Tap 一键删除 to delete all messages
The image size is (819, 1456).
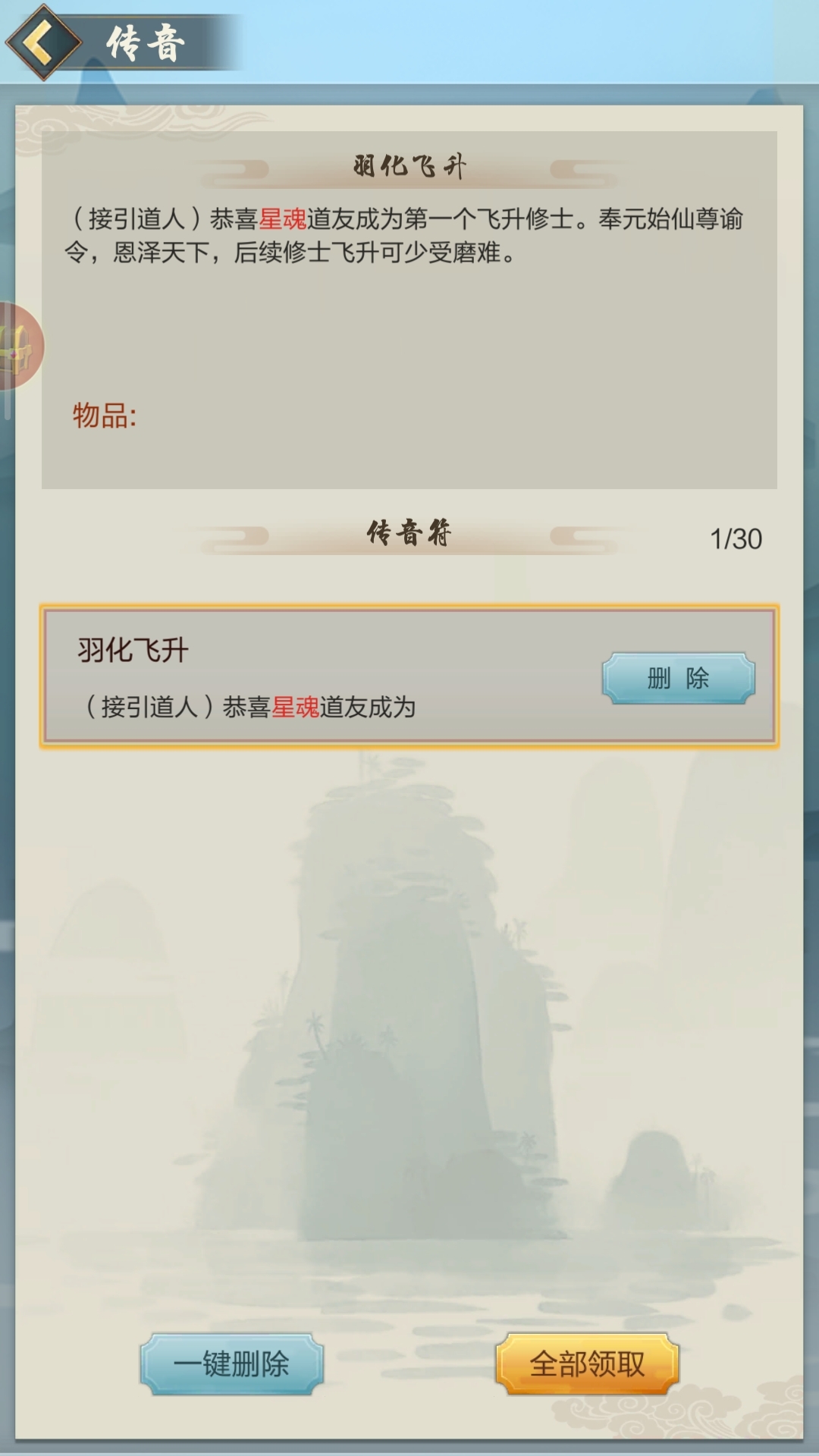coord(231,1364)
